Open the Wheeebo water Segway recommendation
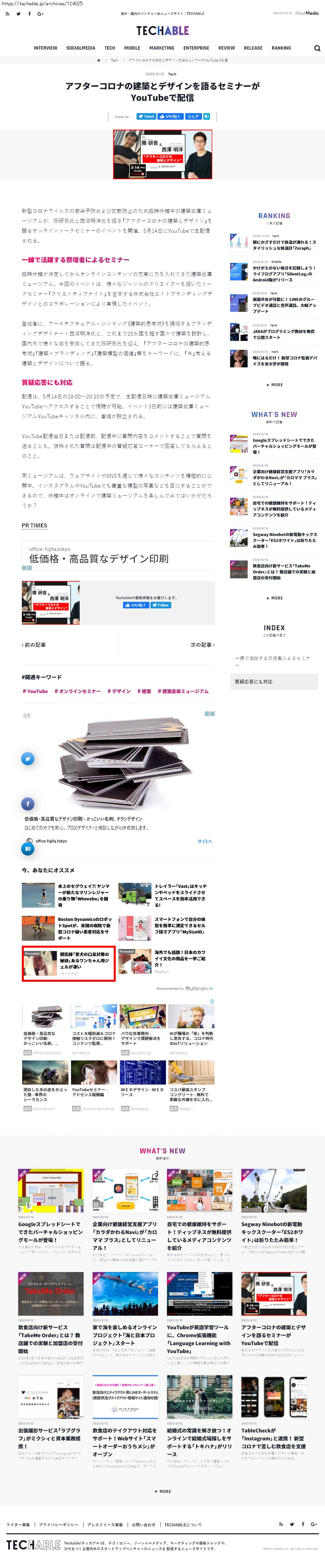The height and width of the screenshot is (1568, 325). point(84,895)
